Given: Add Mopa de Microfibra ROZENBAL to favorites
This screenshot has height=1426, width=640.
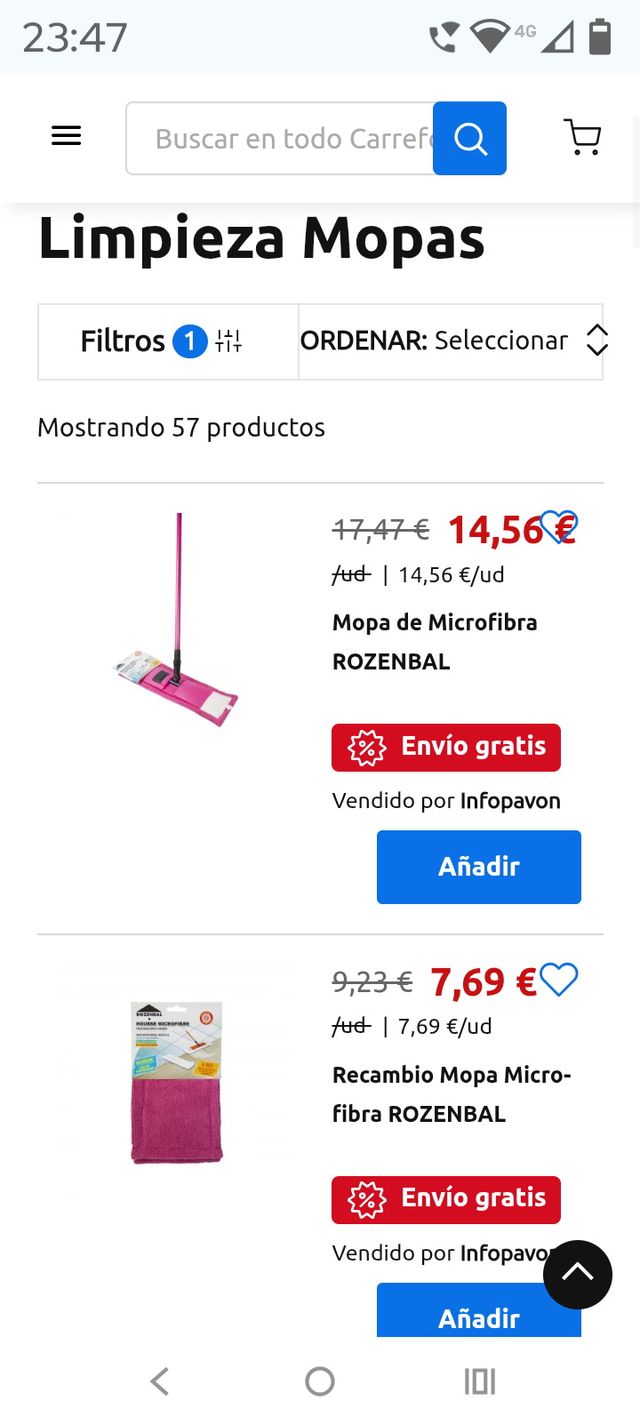Looking at the screenshot, I should coord(559,526).
